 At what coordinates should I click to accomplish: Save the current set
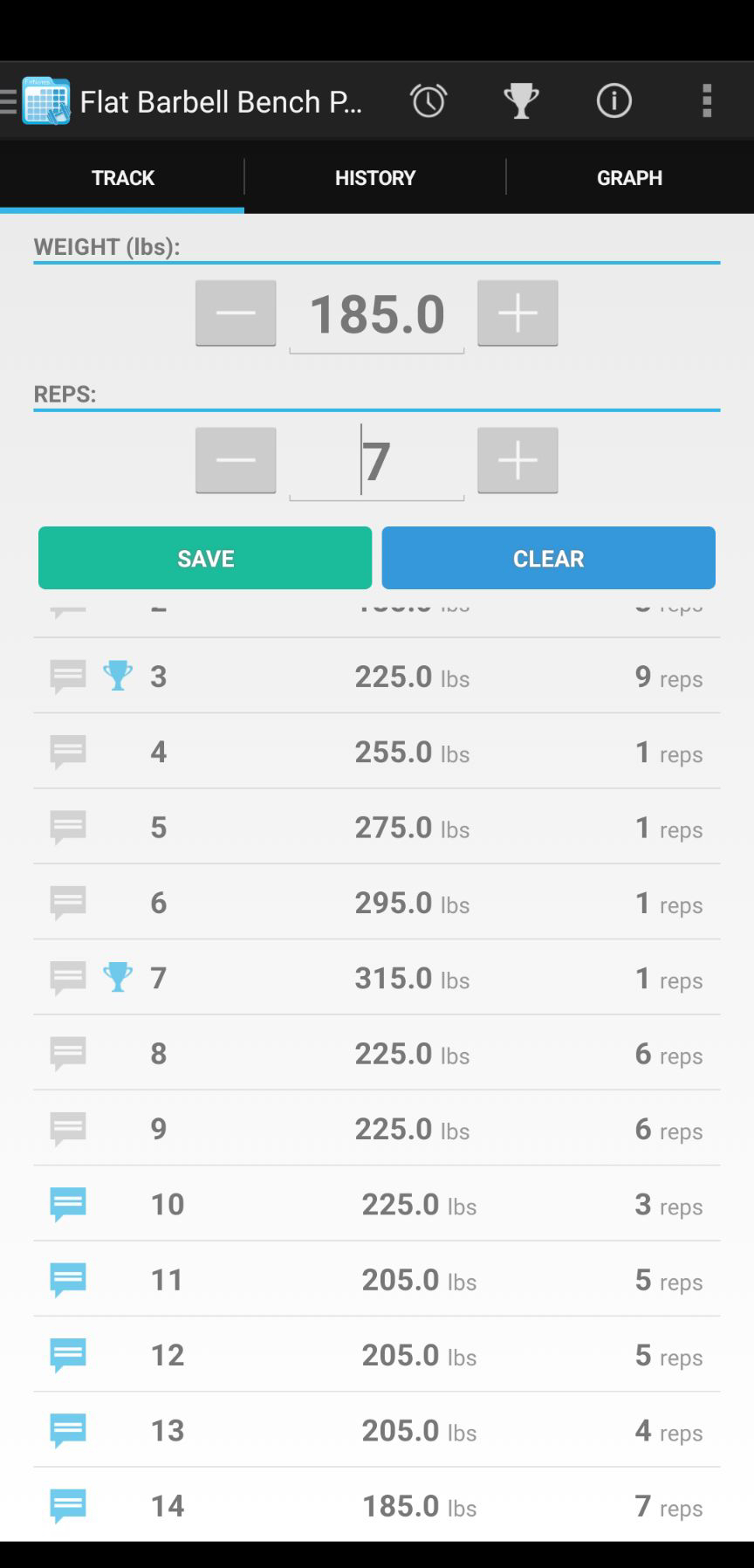[205, 558]
